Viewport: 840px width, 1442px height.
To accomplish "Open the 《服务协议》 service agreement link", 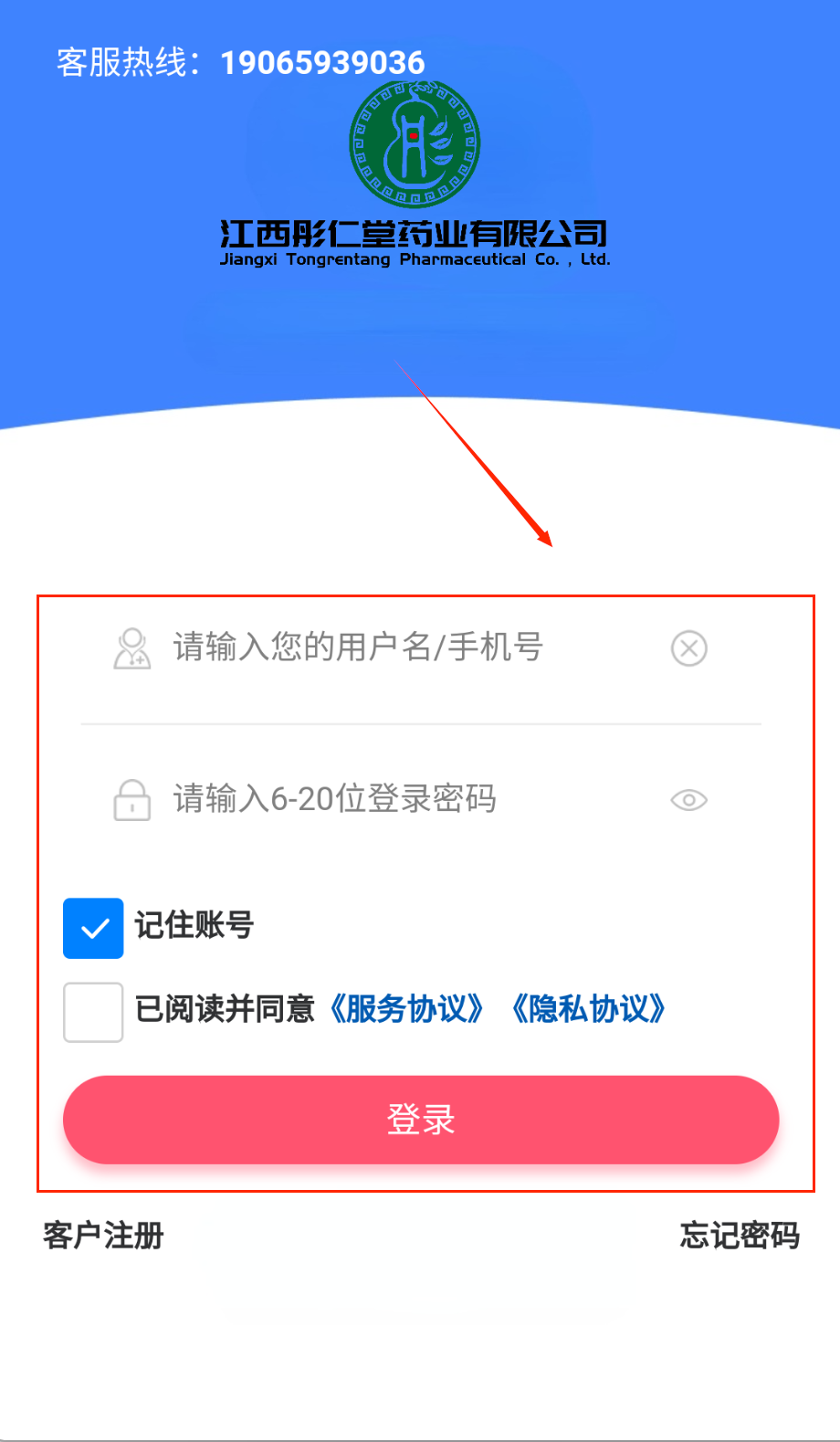I will click(406, 1009).
